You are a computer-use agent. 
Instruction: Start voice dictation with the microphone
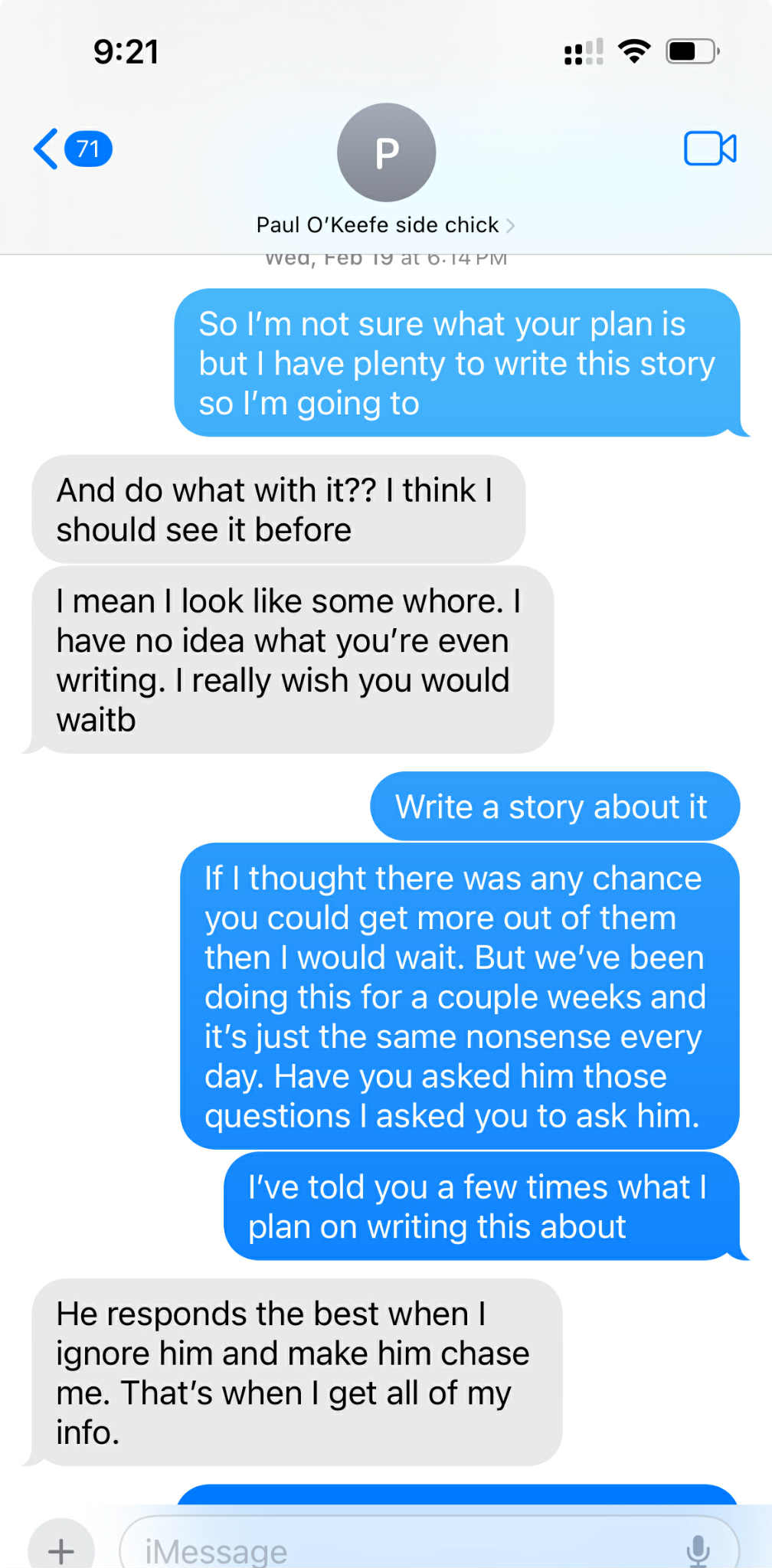click(698, 1550)
